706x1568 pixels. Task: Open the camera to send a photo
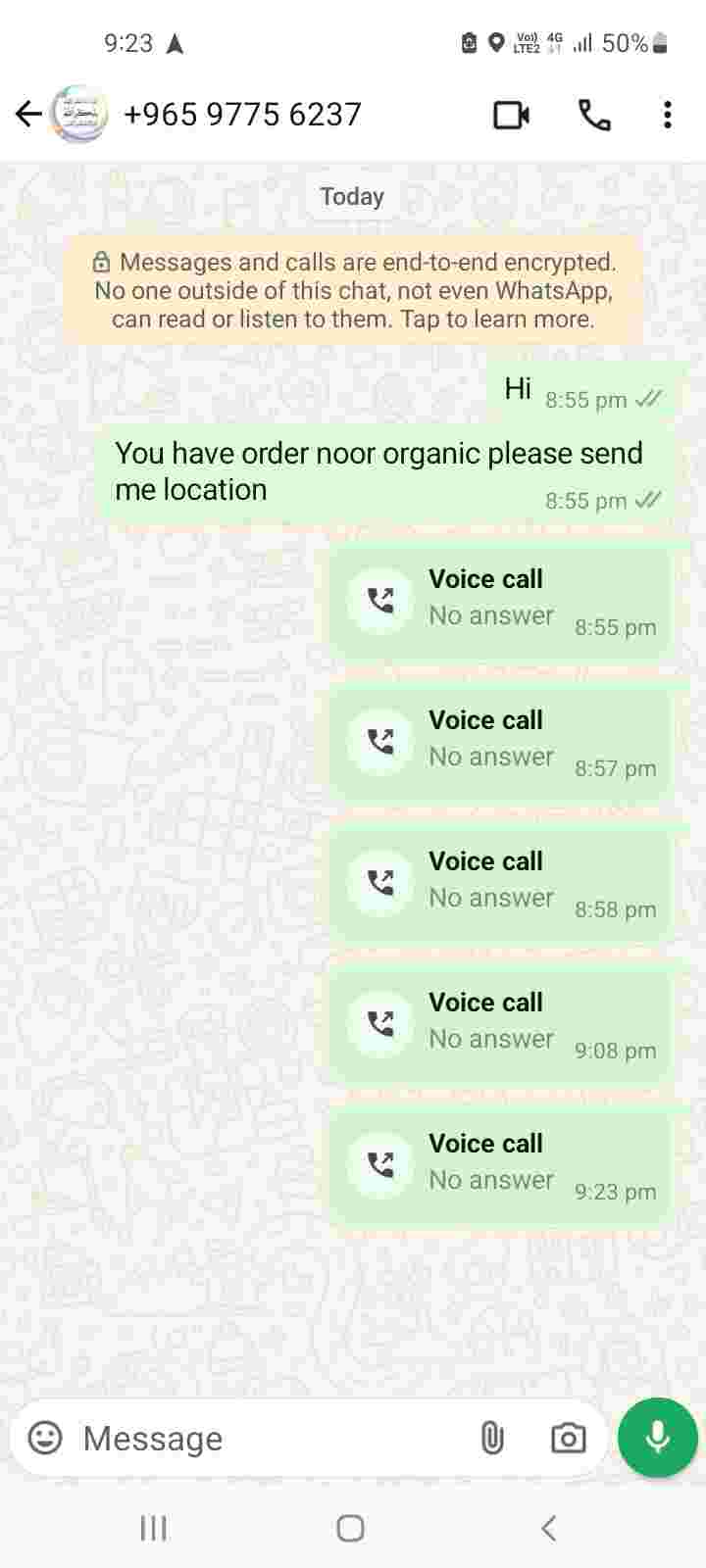coord(568,1438)
